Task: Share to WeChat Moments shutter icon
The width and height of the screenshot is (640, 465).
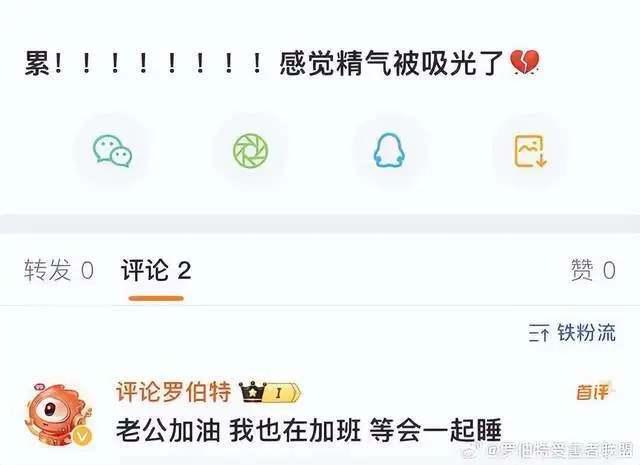Action: coord(251,151)
